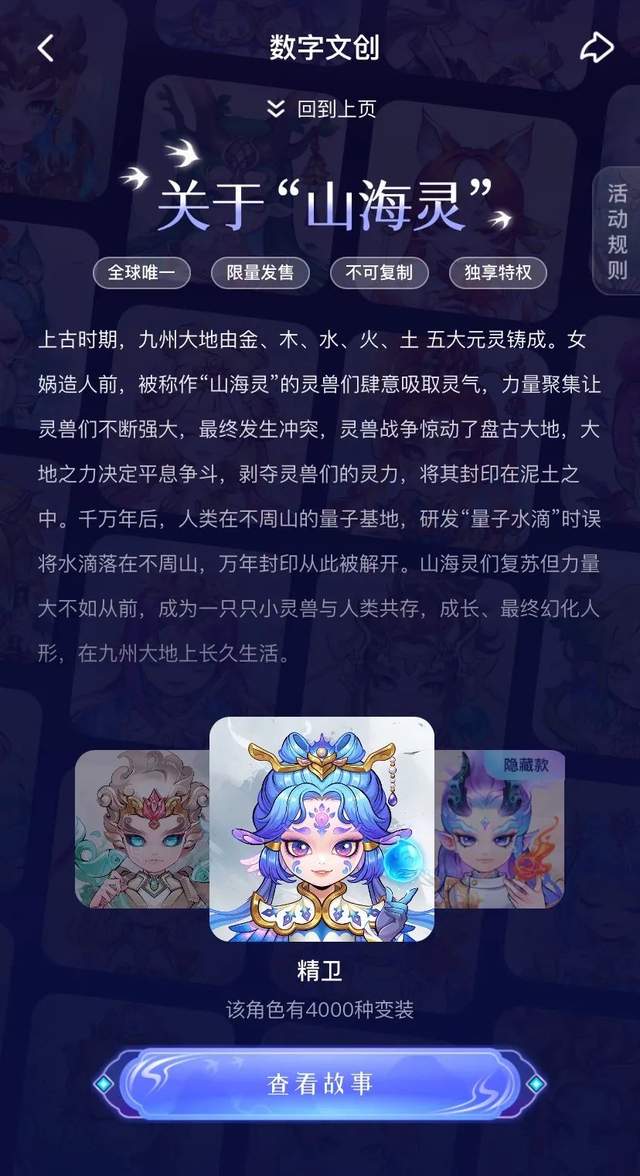The height and width of the screenshot is (1176, 640).
Task: Open the 活动规则 side tab
Action: coord(617,232)
